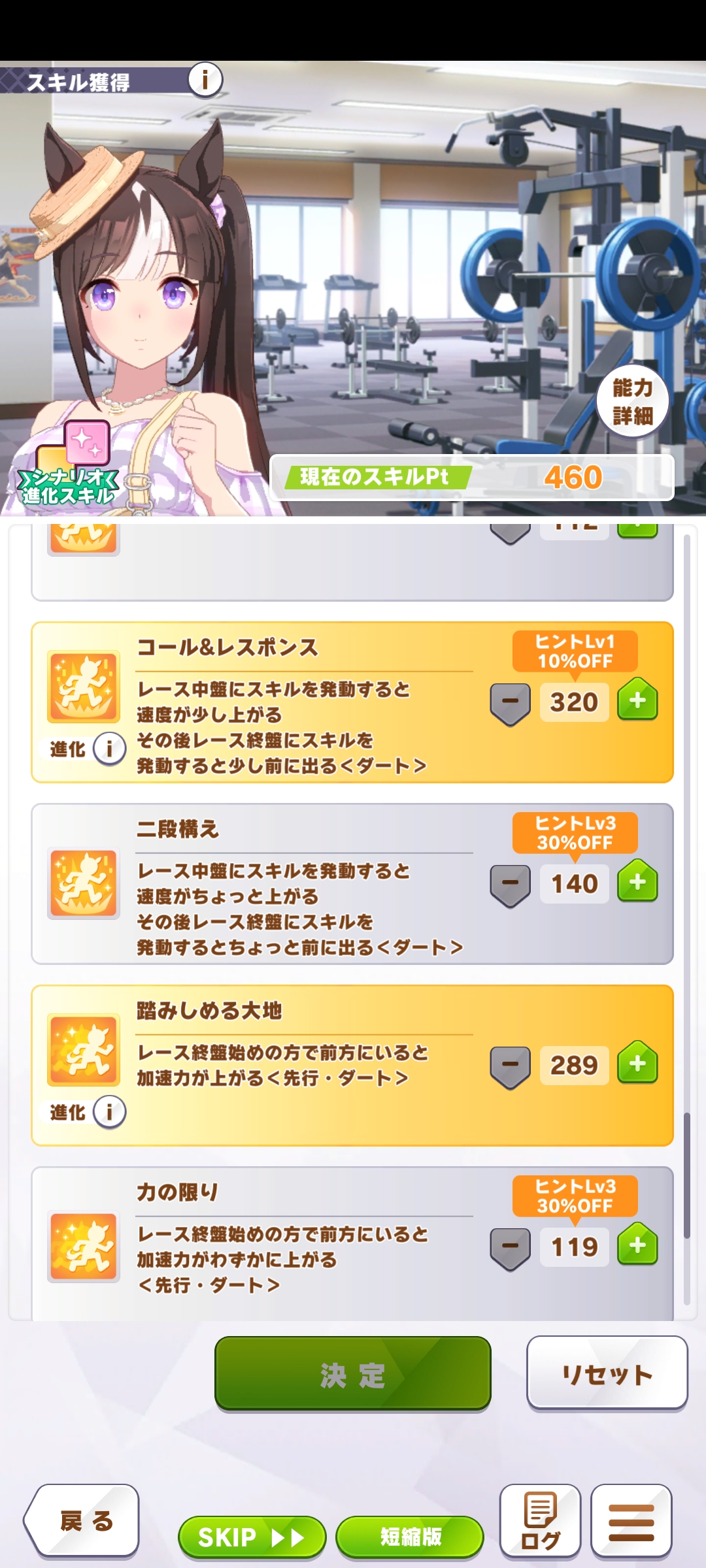The height and width of the screenshot is (1568, 706).
Task: Select the 短縮版 shortened mode
Action: pyautogui.click(x=410, y=1537)
